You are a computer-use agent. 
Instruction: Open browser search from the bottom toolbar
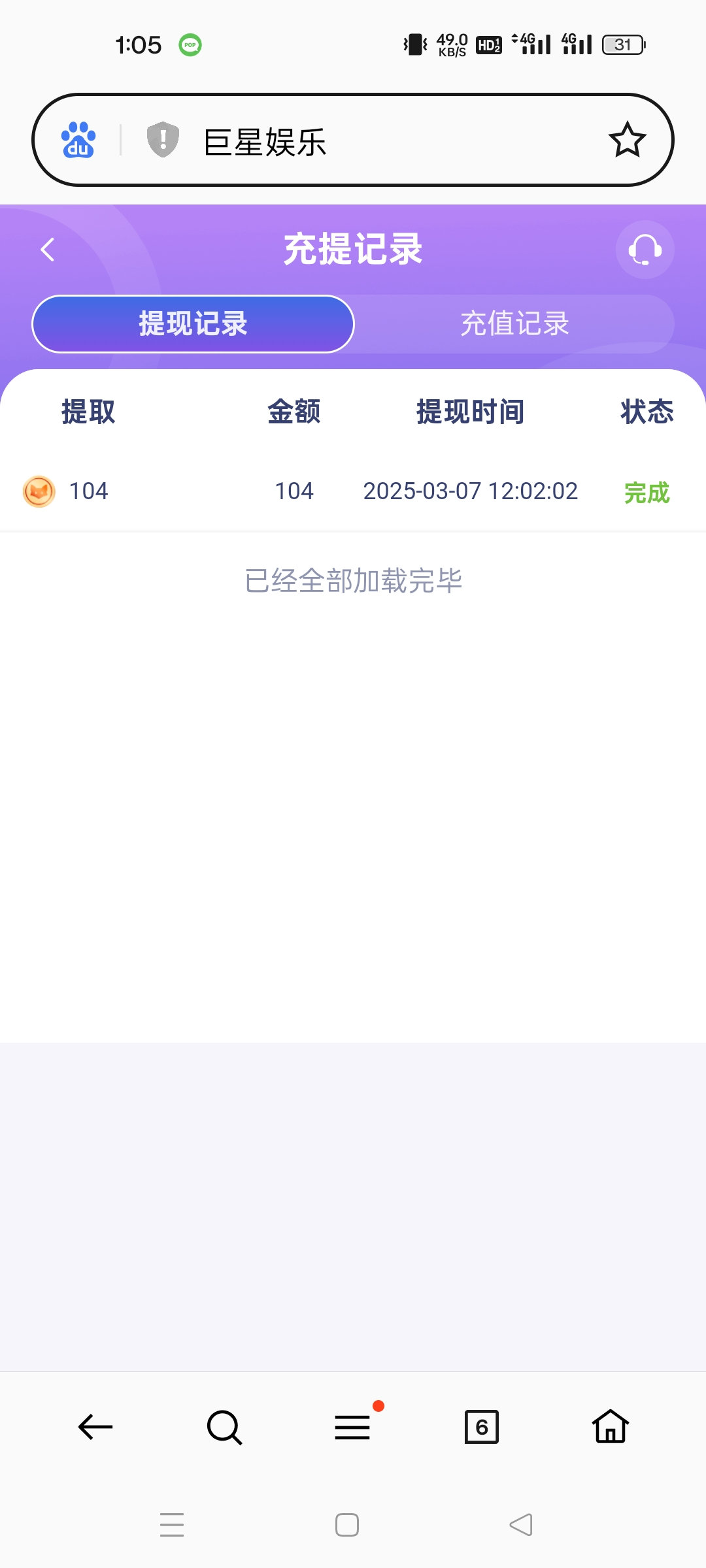224,1427
